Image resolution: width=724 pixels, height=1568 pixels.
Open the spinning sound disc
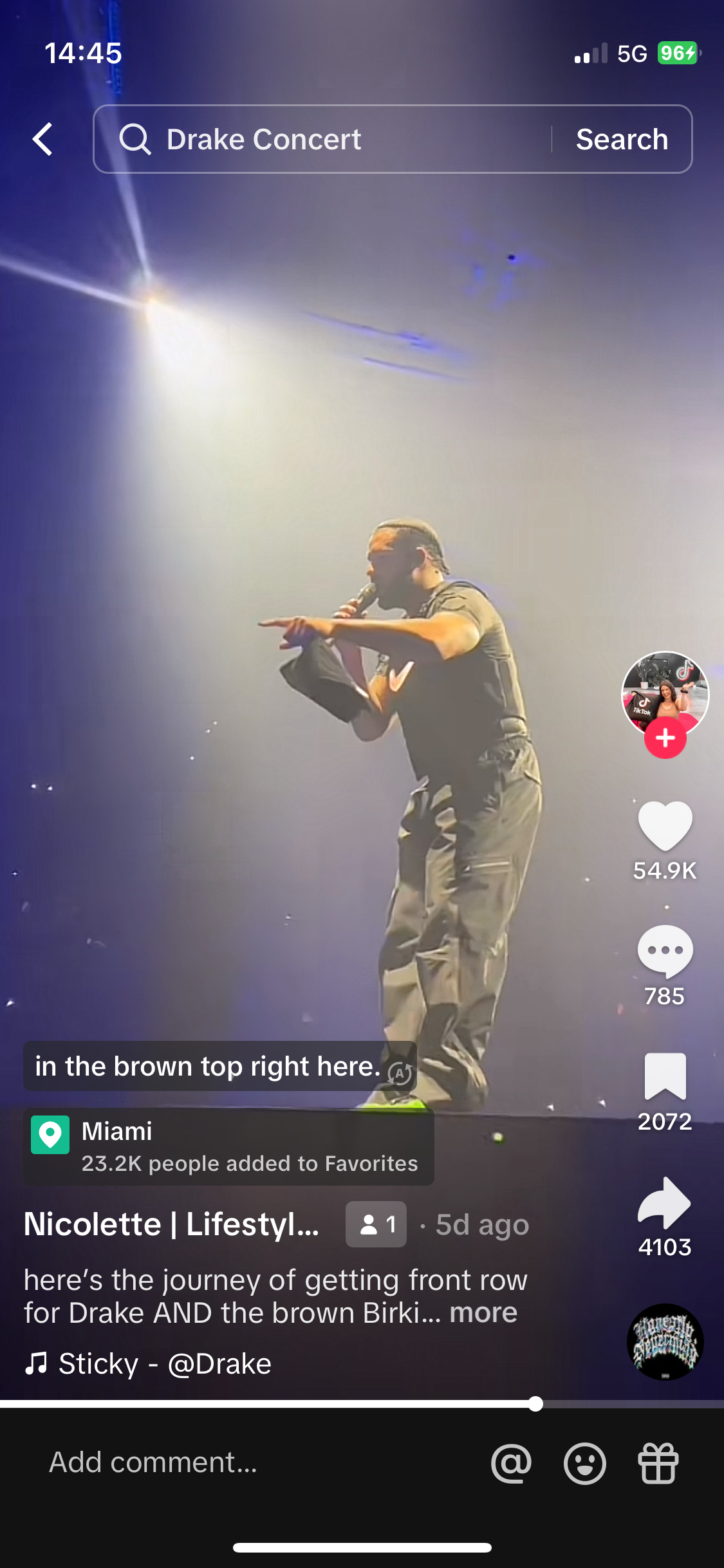pos(665,1341)
